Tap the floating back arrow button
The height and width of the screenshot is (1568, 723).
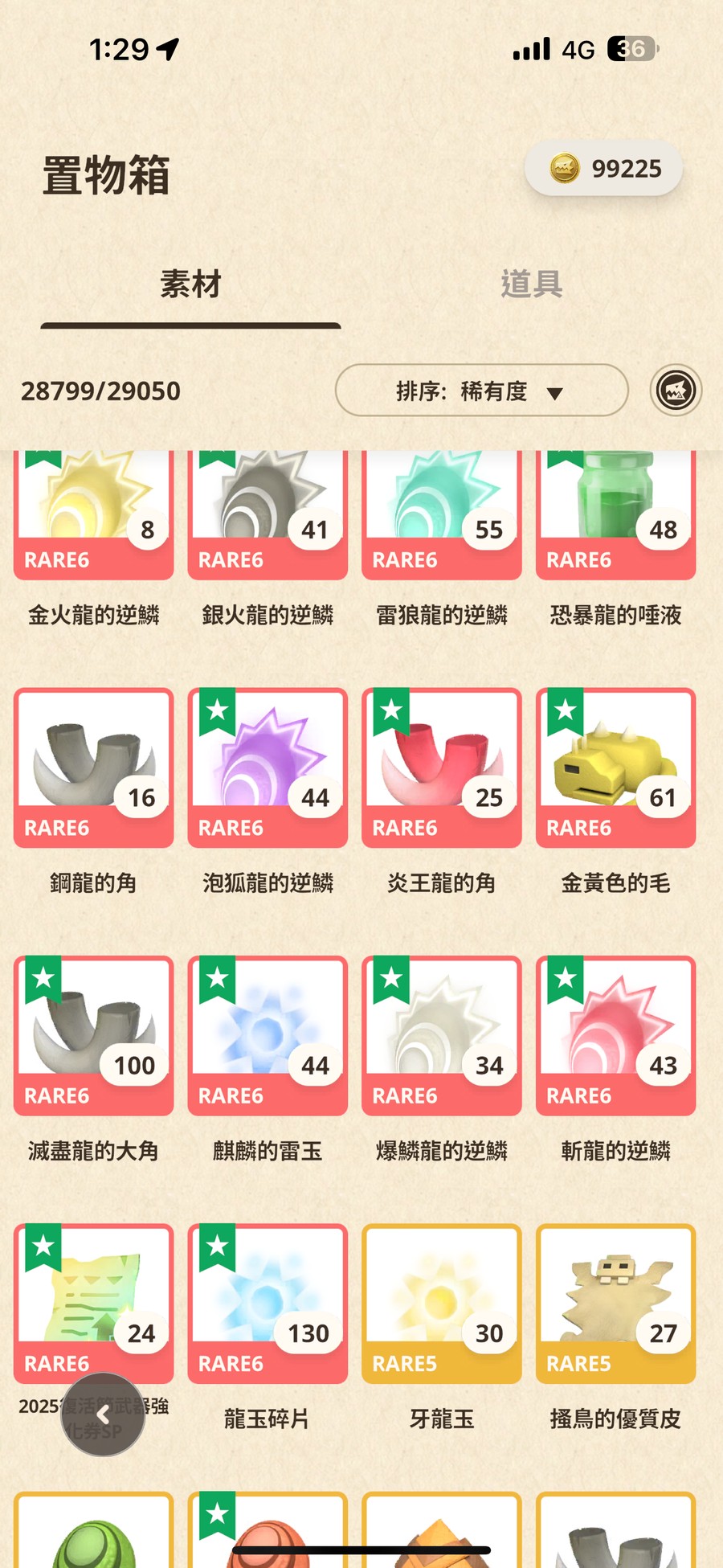103,1414
